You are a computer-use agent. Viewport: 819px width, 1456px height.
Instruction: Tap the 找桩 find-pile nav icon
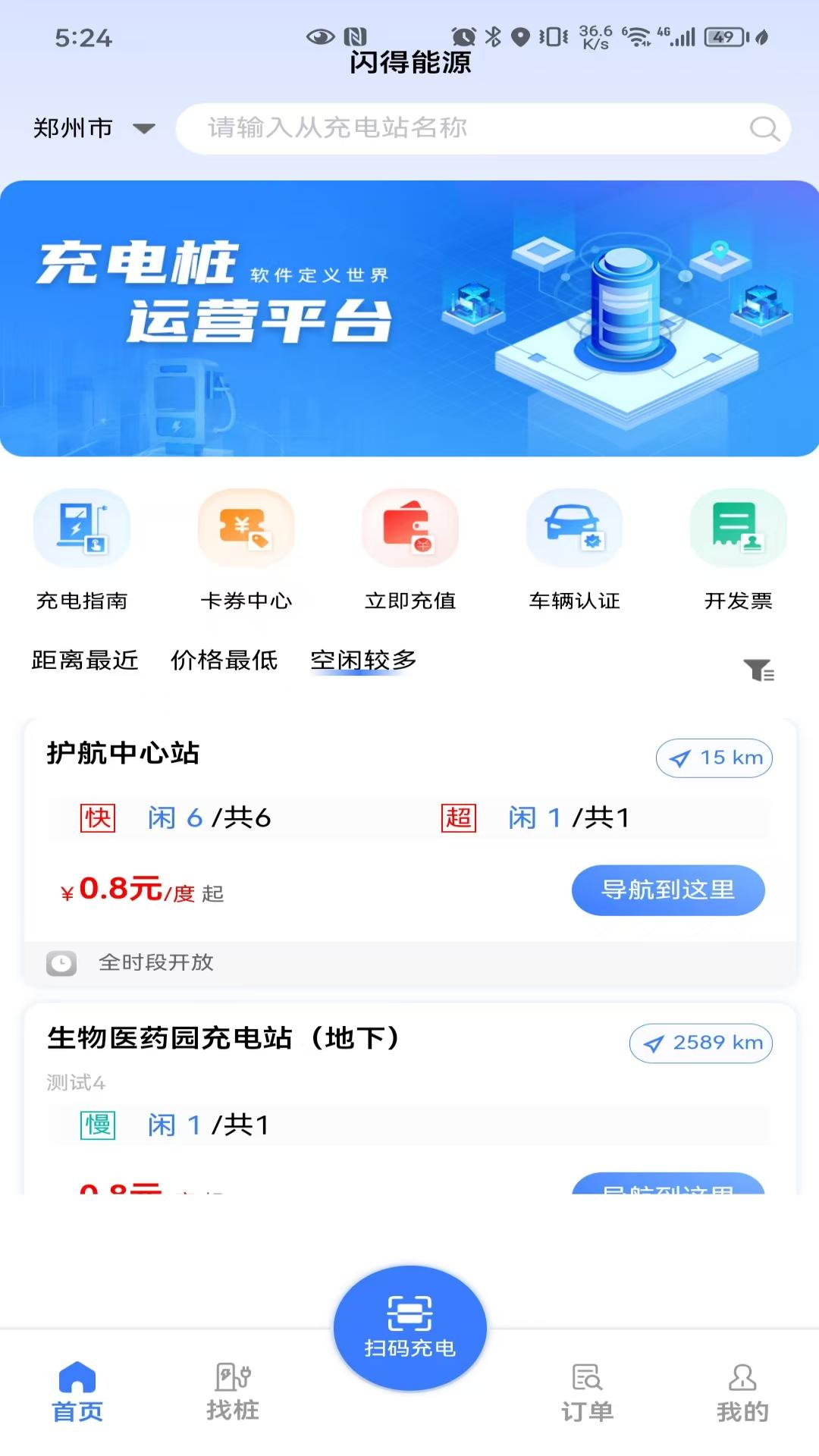point(231,1391)
